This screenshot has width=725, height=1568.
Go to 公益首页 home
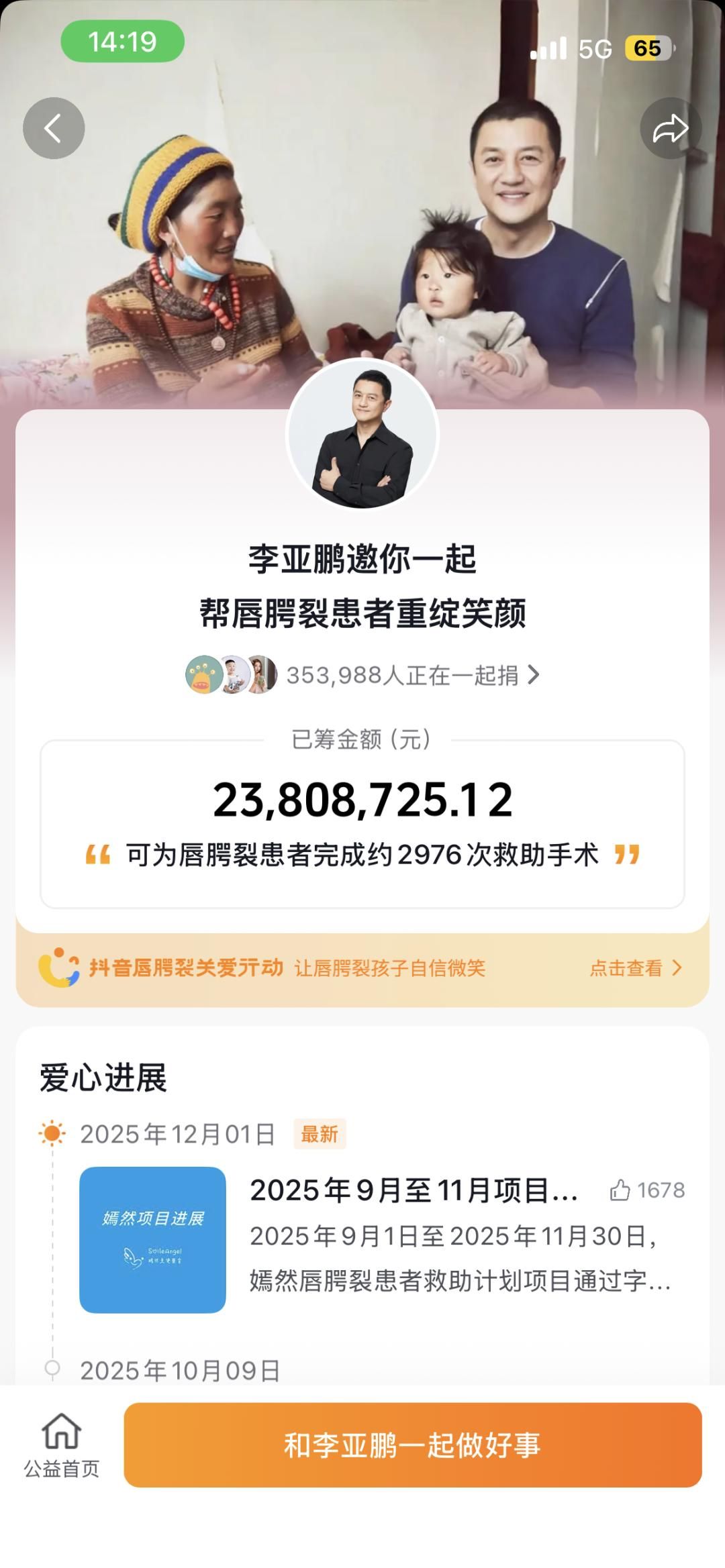tap(62, 1445)
